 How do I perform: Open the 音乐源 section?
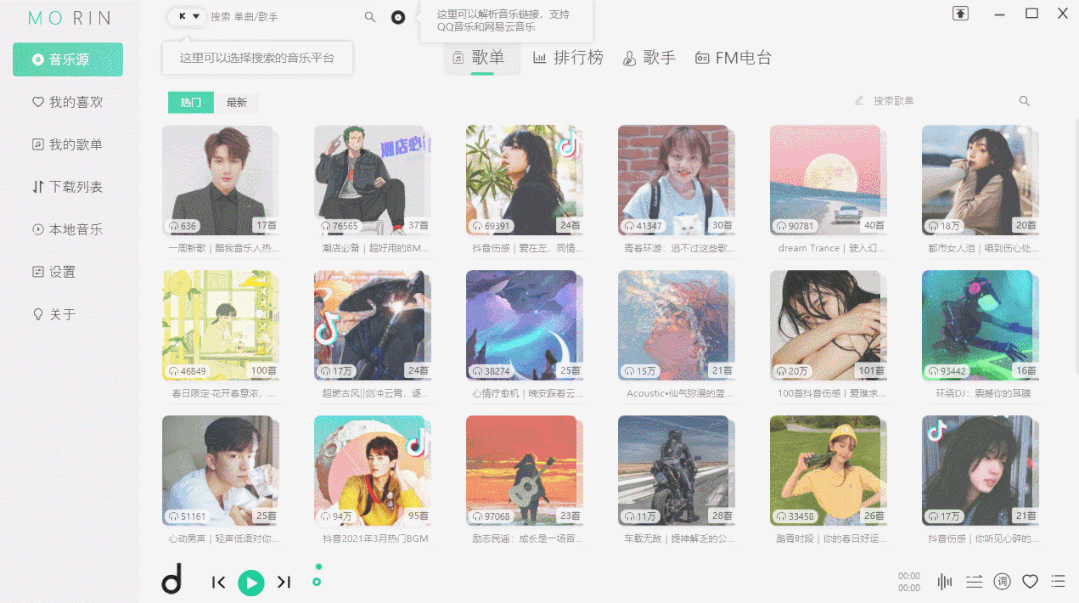68,59
